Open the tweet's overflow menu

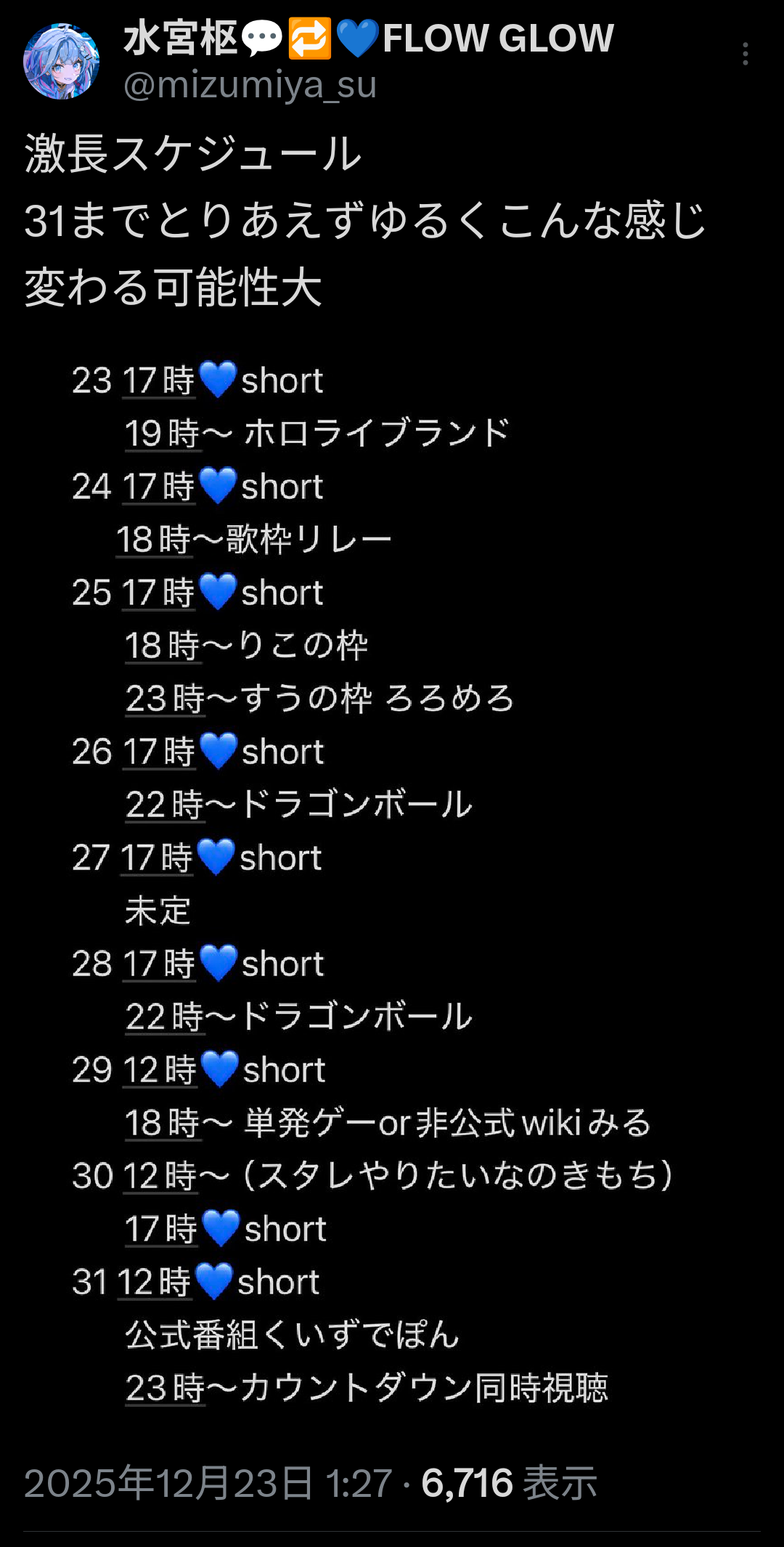745,54
